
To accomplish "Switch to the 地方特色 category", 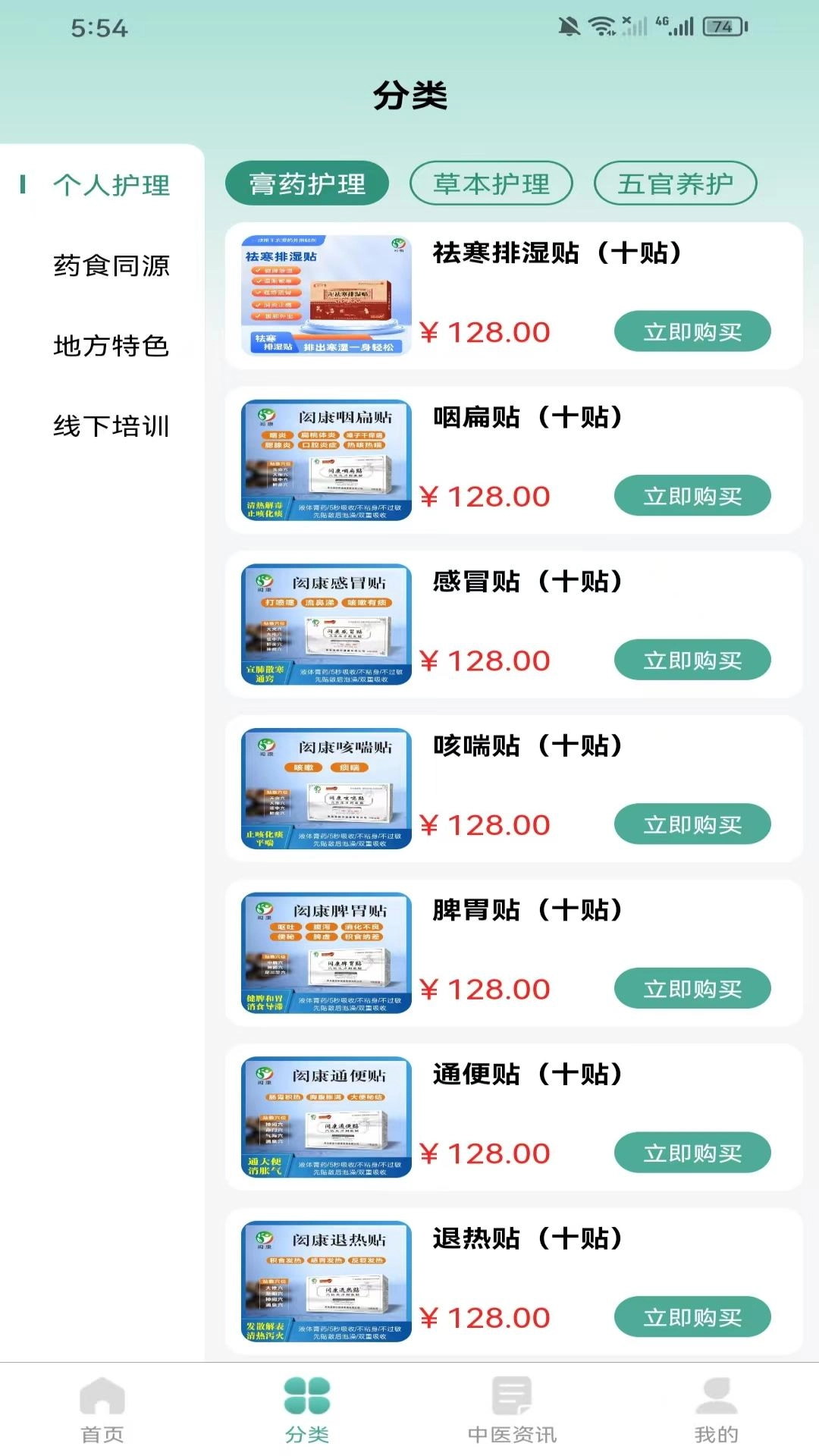I will [x=111, y=346].
